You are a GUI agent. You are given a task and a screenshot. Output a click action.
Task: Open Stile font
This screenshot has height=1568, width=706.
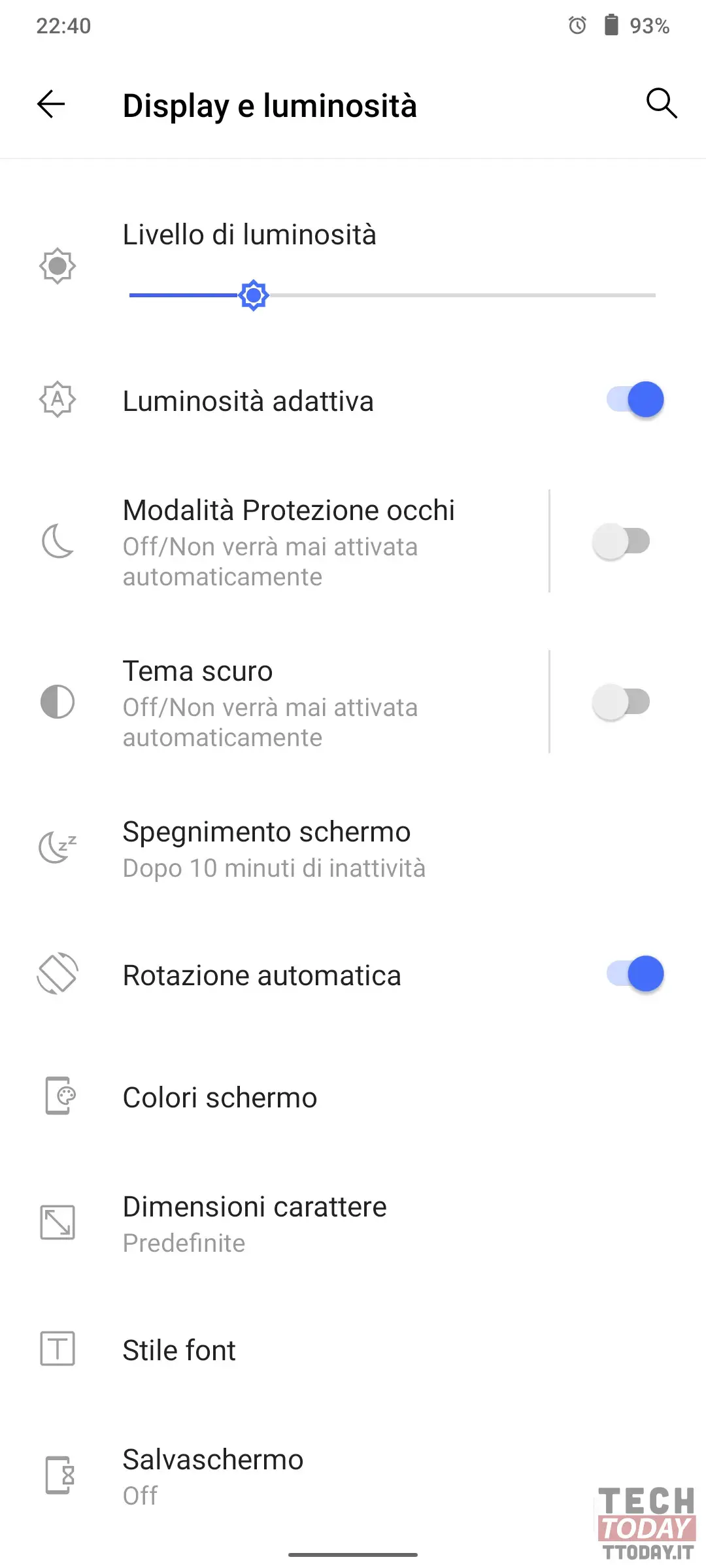tap(353, 1350)
